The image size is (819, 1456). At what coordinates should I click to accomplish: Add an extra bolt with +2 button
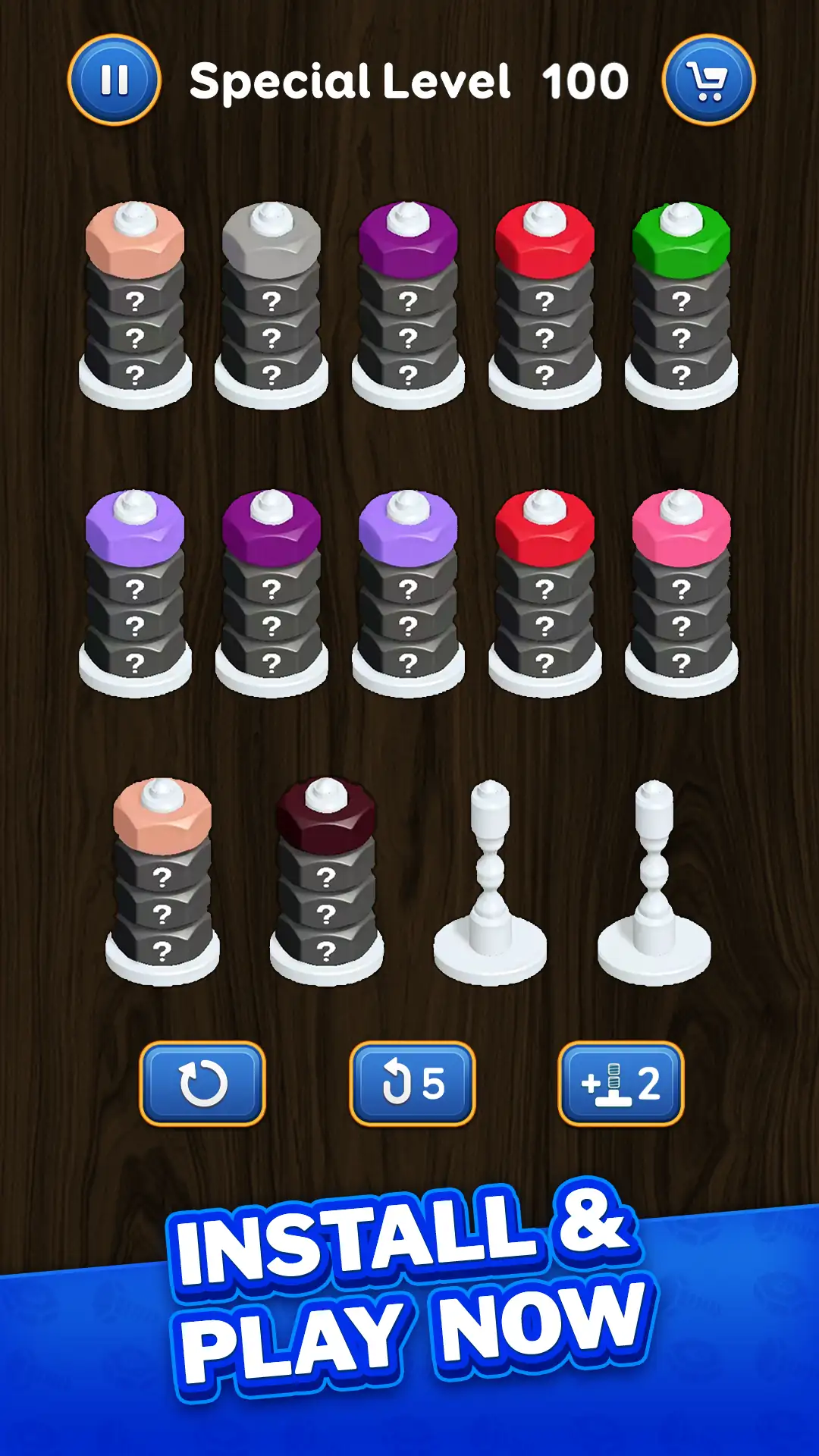[x=621, y=1083]
